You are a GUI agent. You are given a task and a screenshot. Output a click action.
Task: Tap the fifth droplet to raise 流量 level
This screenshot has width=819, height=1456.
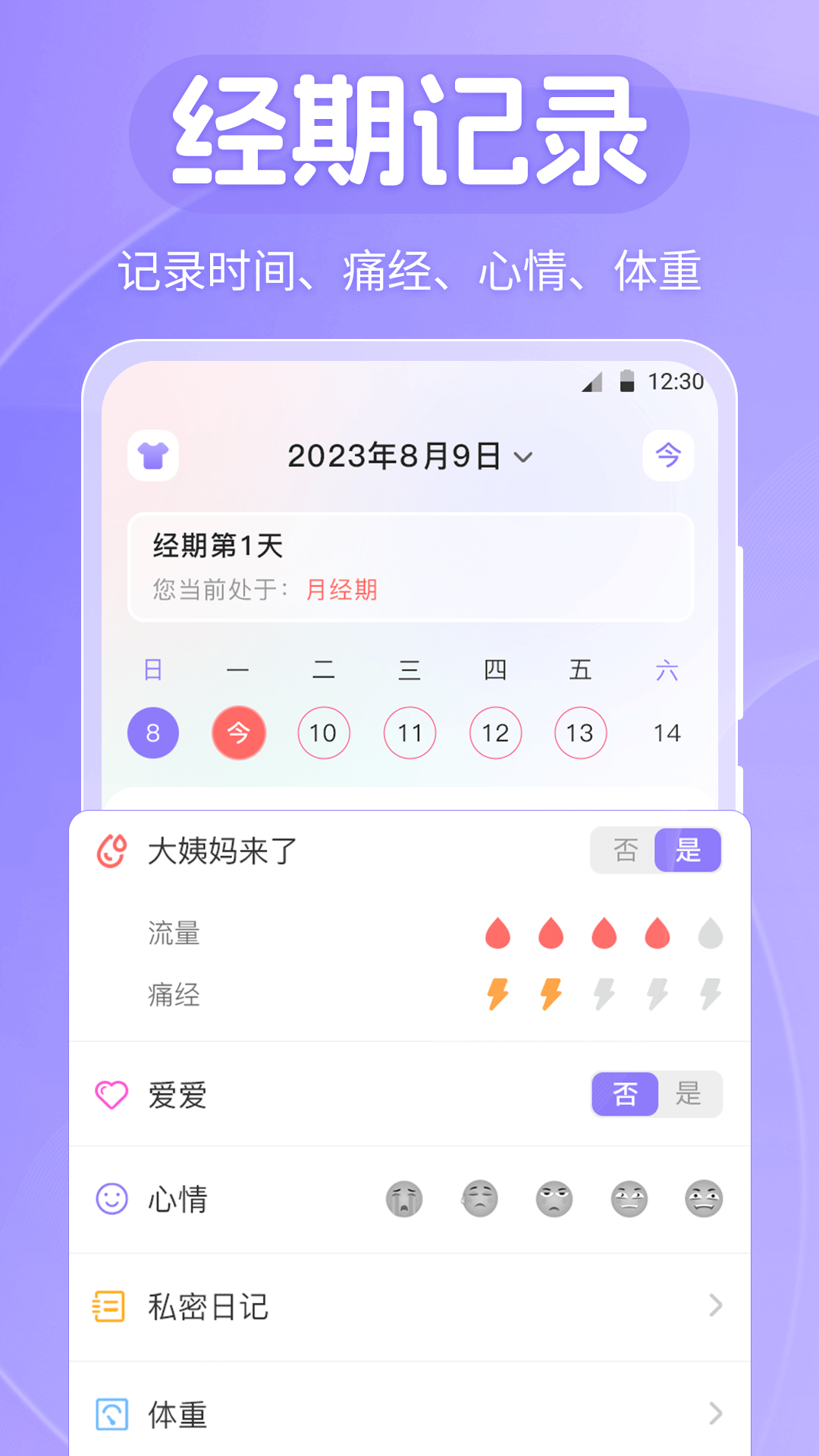[710, 934]
